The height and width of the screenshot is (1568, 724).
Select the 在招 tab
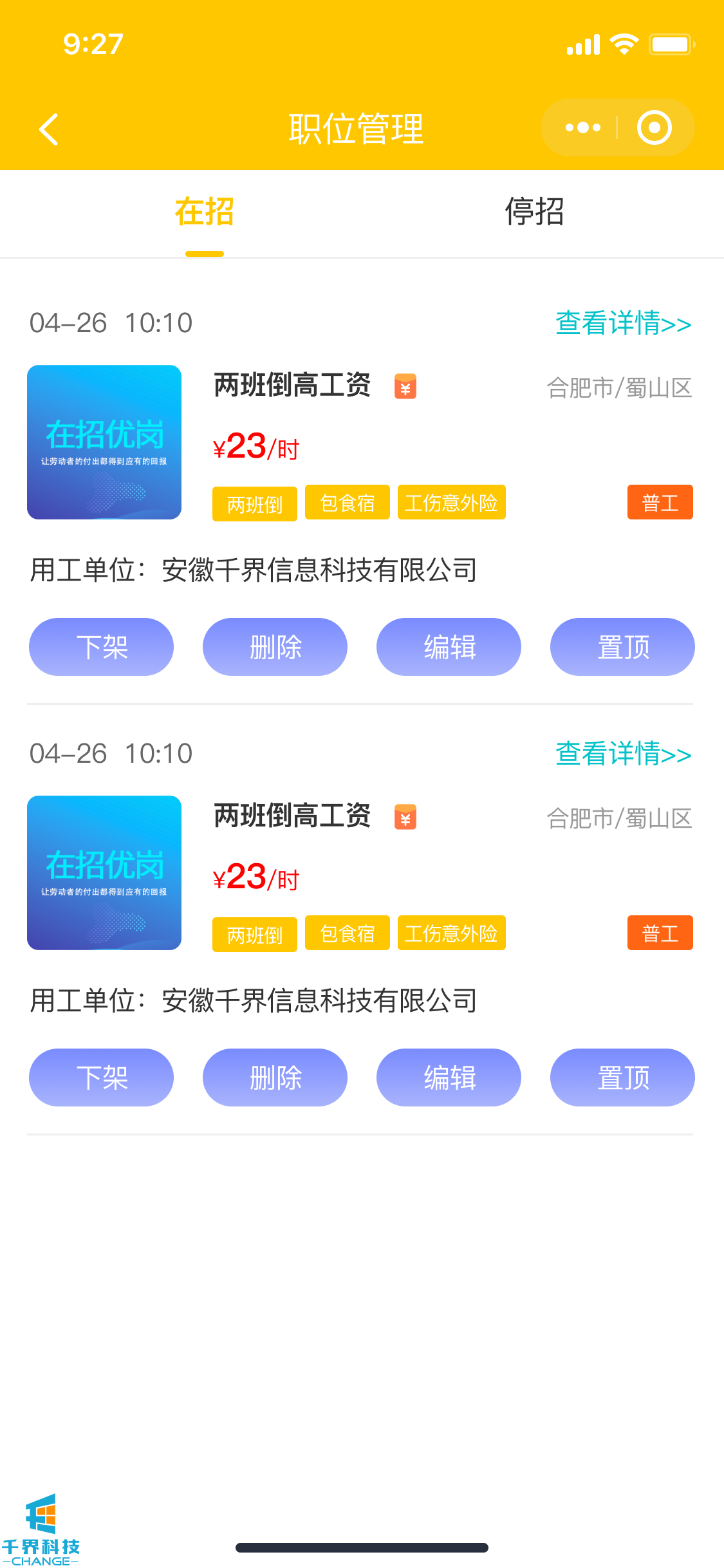204,212
